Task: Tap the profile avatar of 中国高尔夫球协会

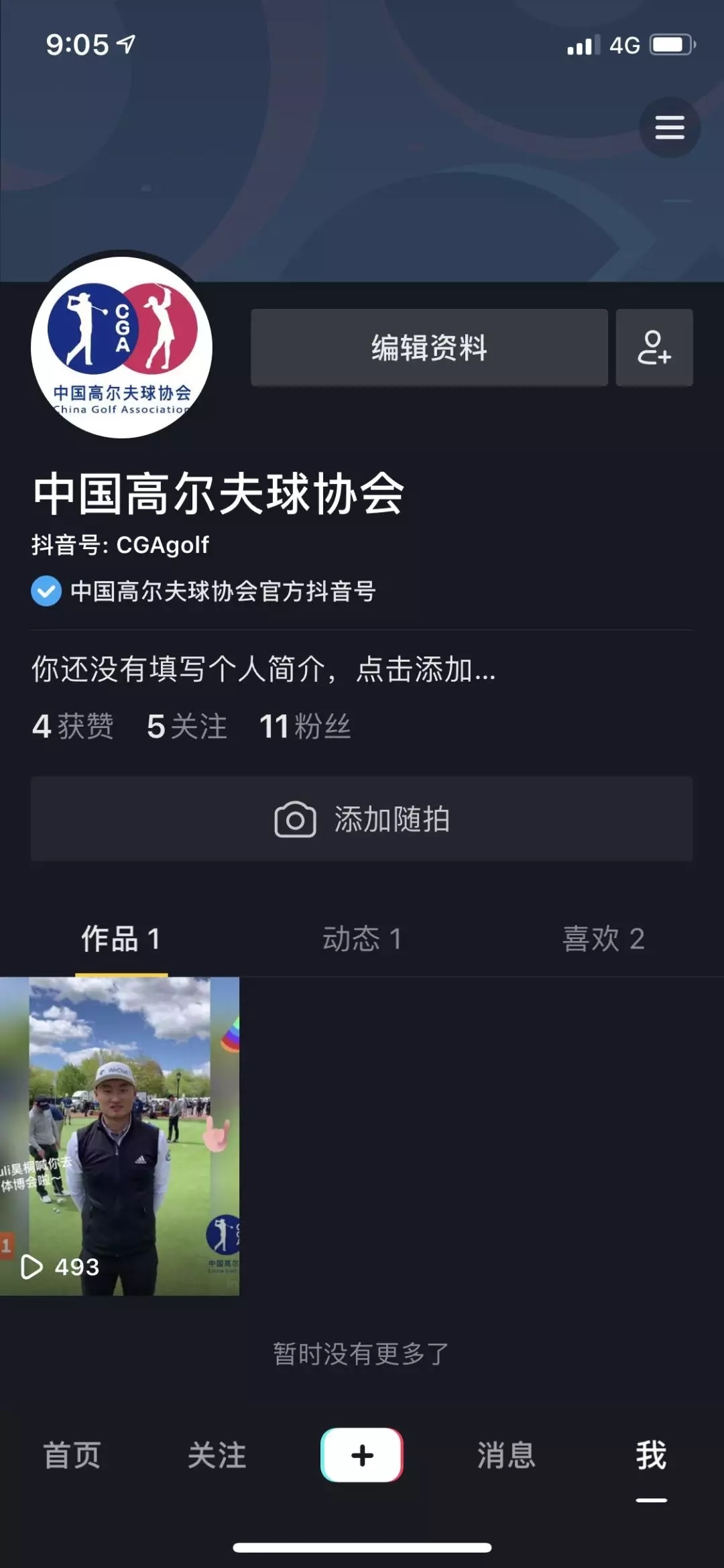Action: point(121,347)
